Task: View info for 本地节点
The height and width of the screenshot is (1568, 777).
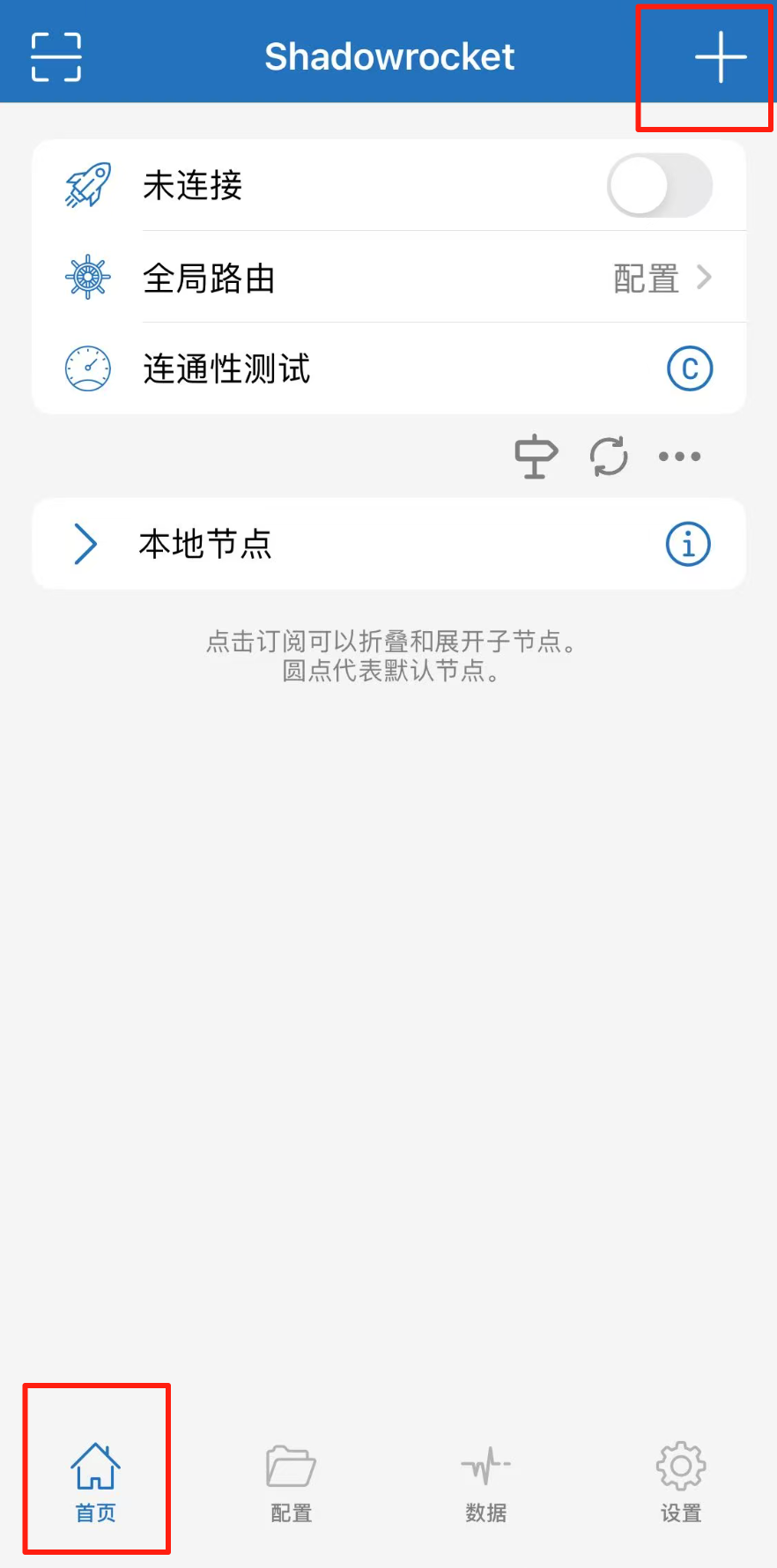Action: coord(687,544)
